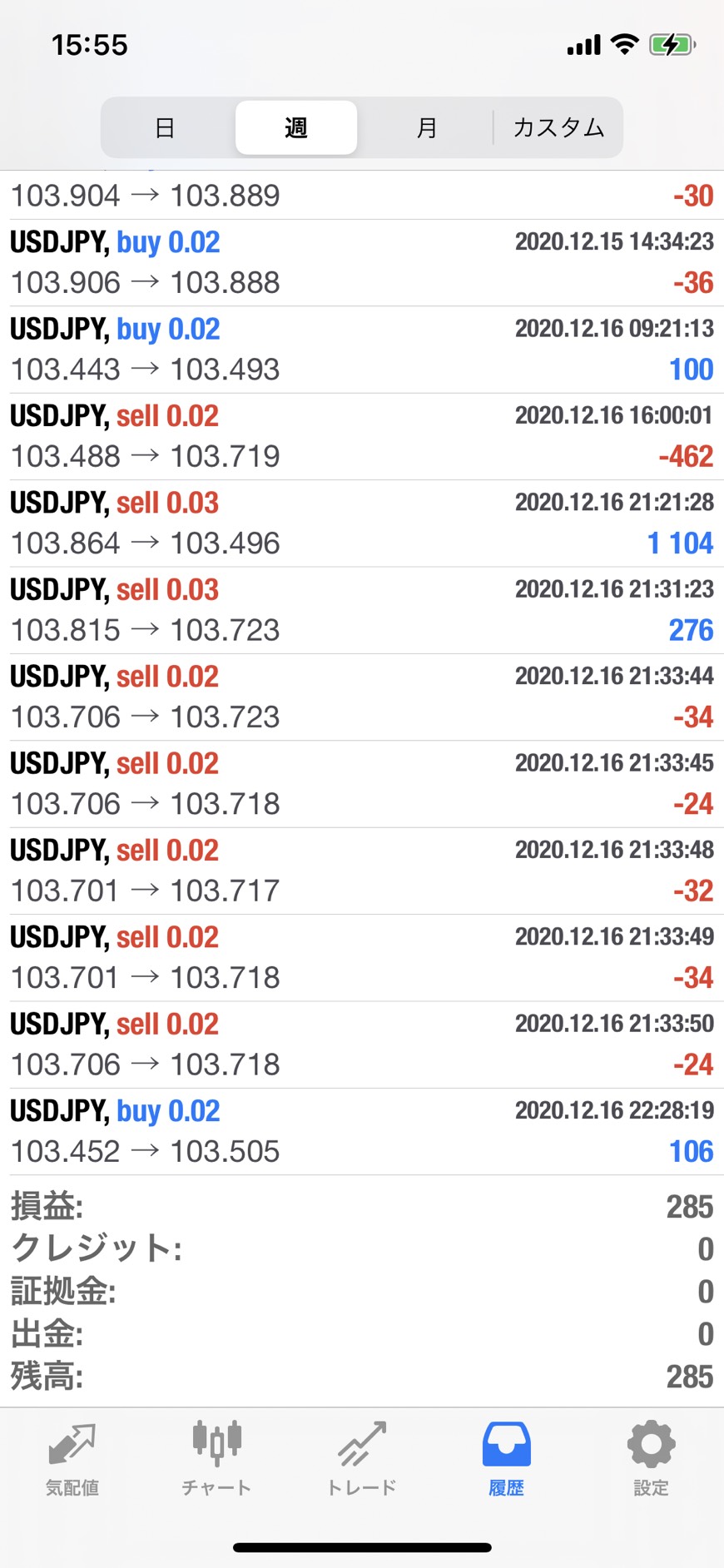This screenshot has width=724, height=1568.
Task: Switch to the 日 (day) period
Action: (166, 127)
